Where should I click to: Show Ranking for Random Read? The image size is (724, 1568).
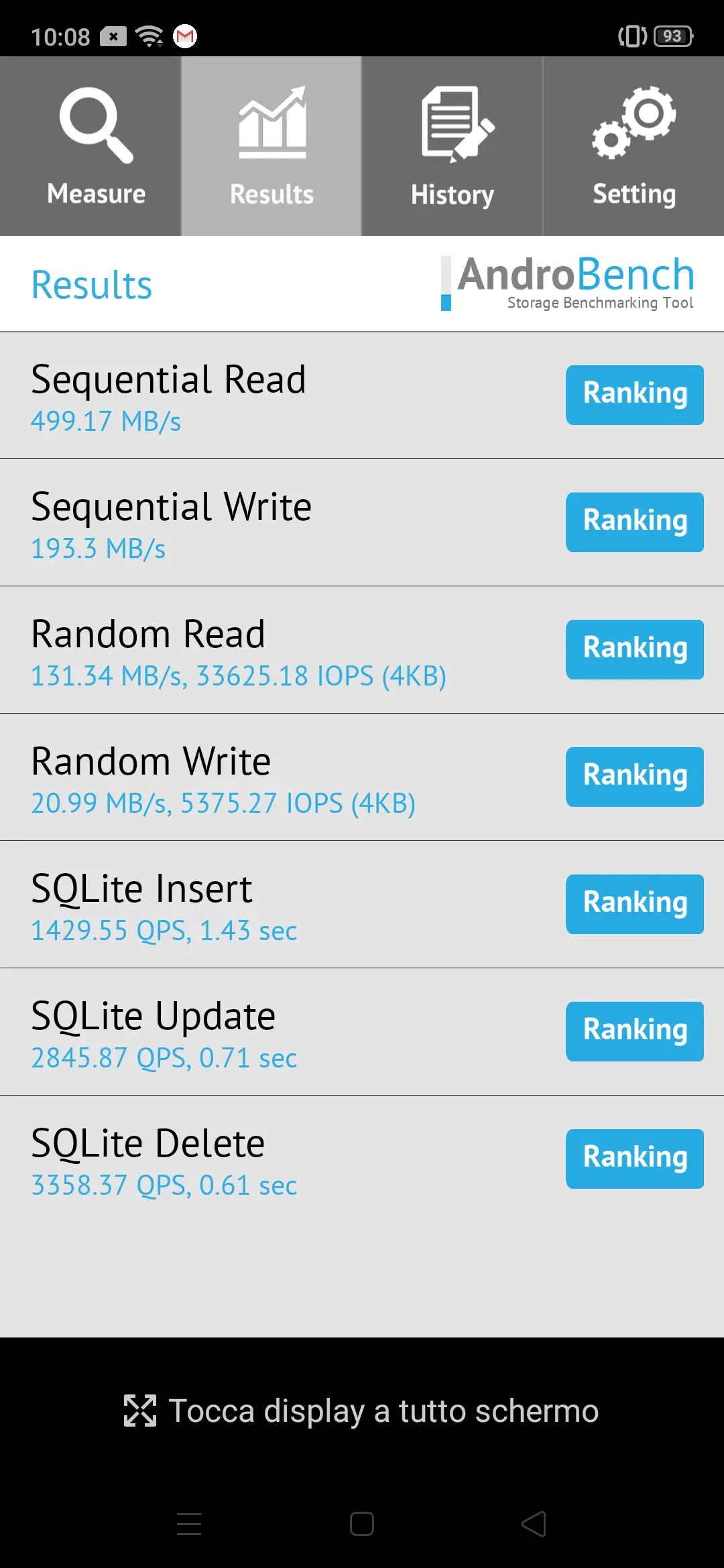[635, 649]
